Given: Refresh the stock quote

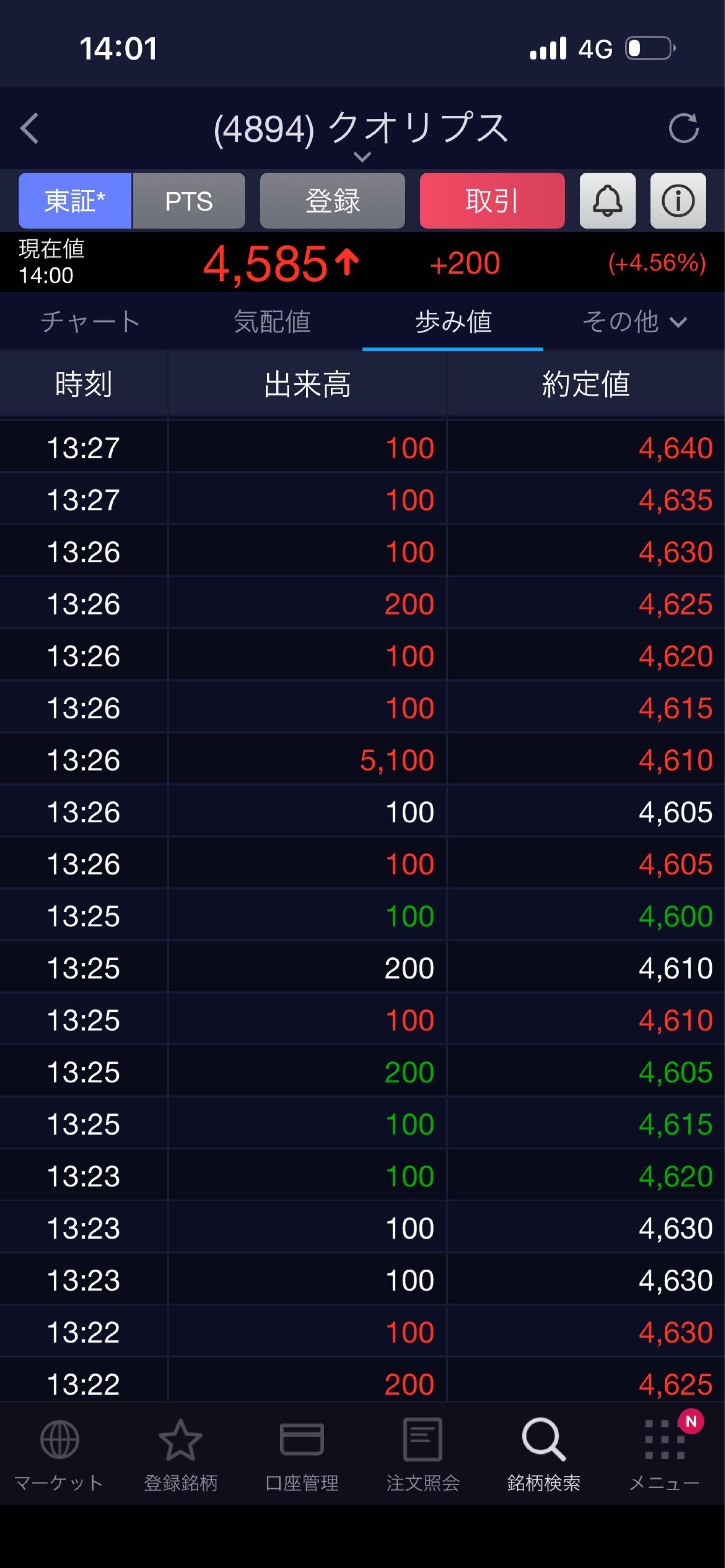Looking at the screenshot, I should 684,128.
